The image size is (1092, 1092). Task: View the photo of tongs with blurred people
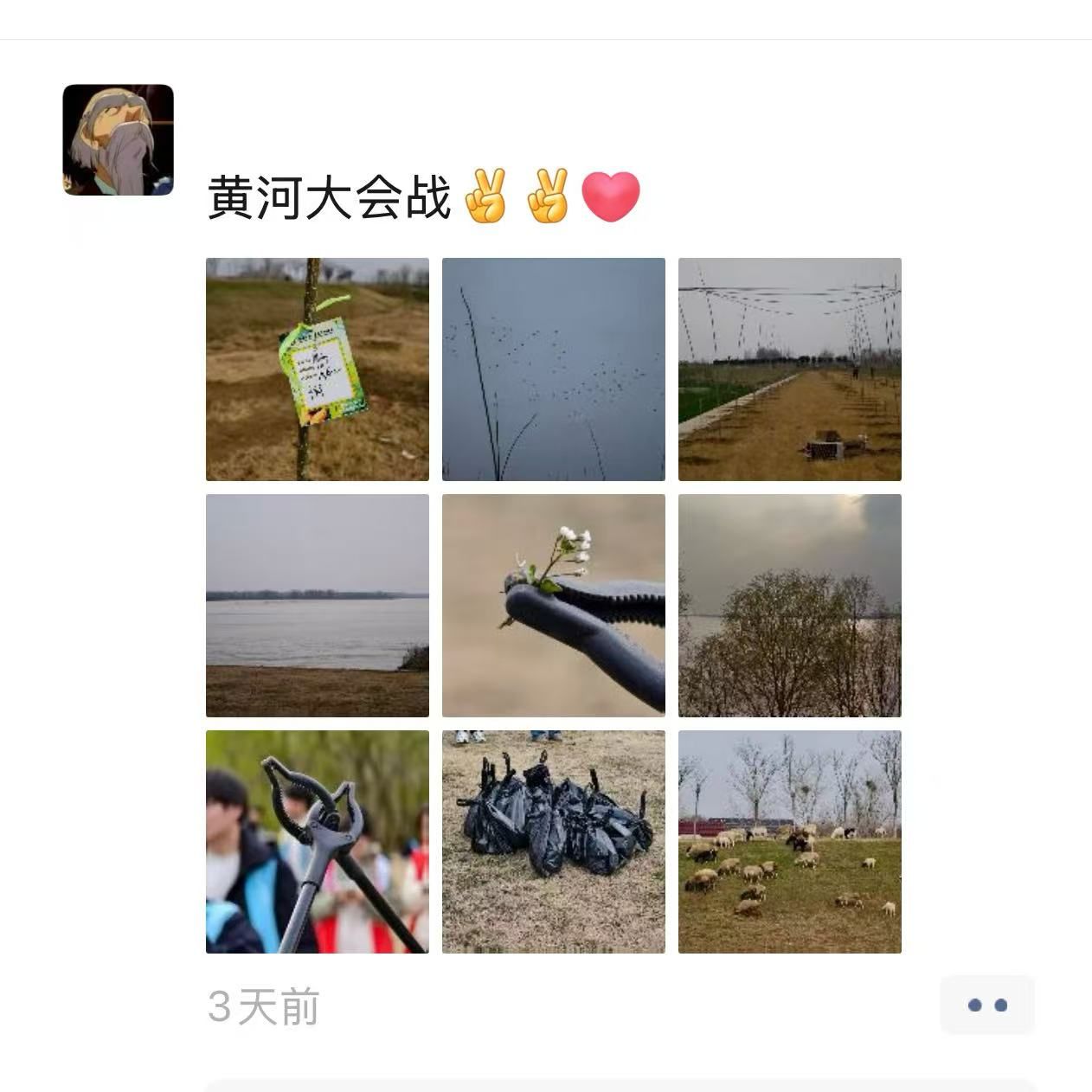pyautogui.click(x=317, y=841)
